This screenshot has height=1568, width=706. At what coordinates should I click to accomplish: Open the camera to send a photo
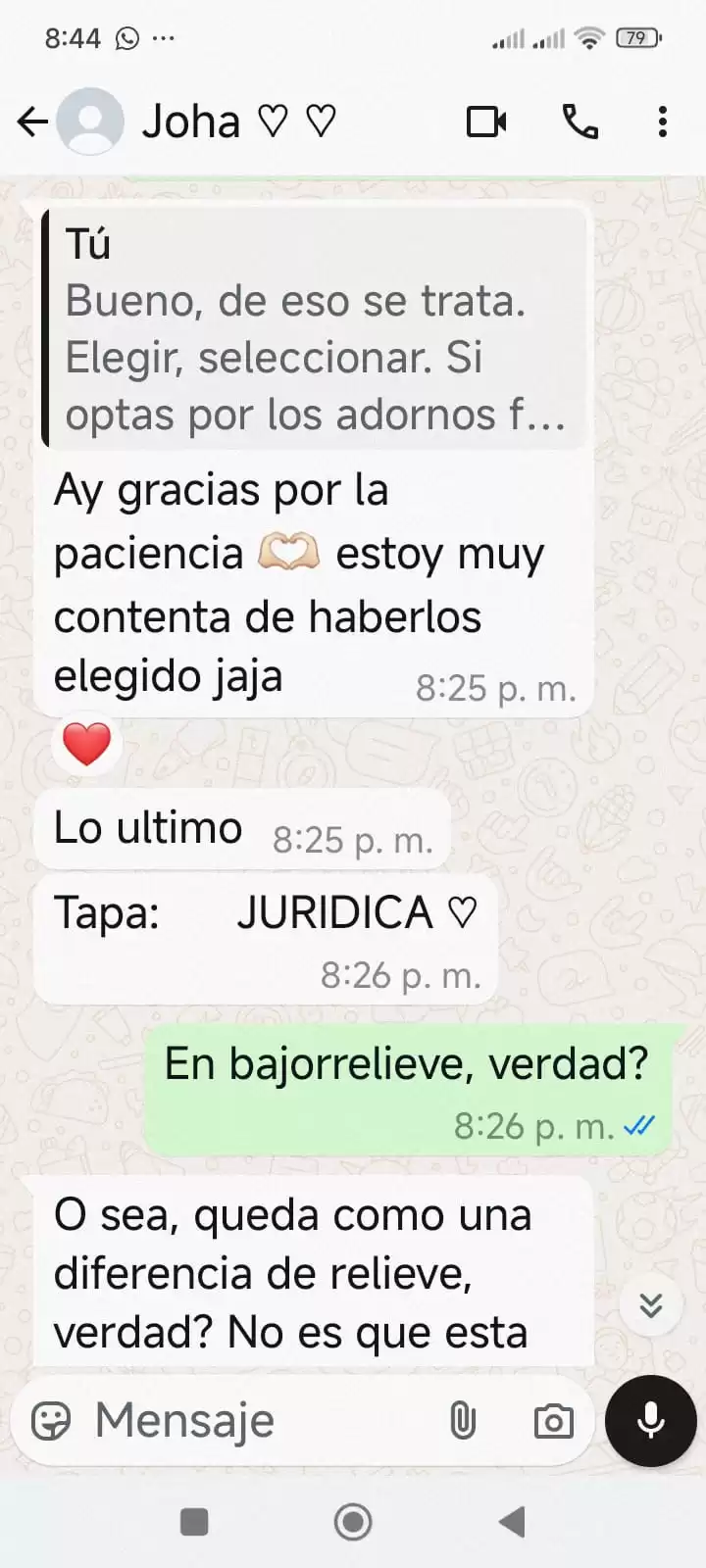(x=555, y=1420)
